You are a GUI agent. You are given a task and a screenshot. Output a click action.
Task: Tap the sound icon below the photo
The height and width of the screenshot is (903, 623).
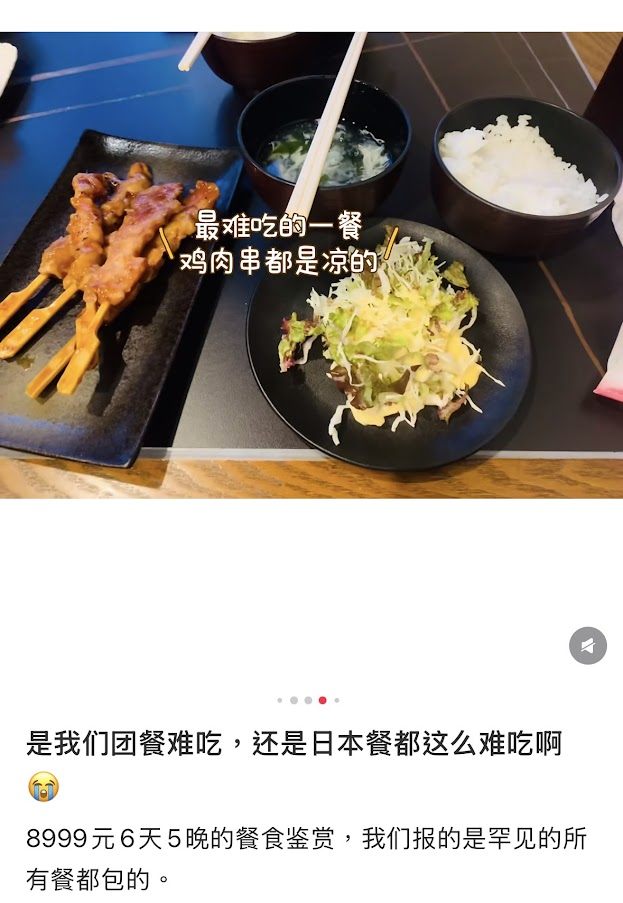(588, 646)
